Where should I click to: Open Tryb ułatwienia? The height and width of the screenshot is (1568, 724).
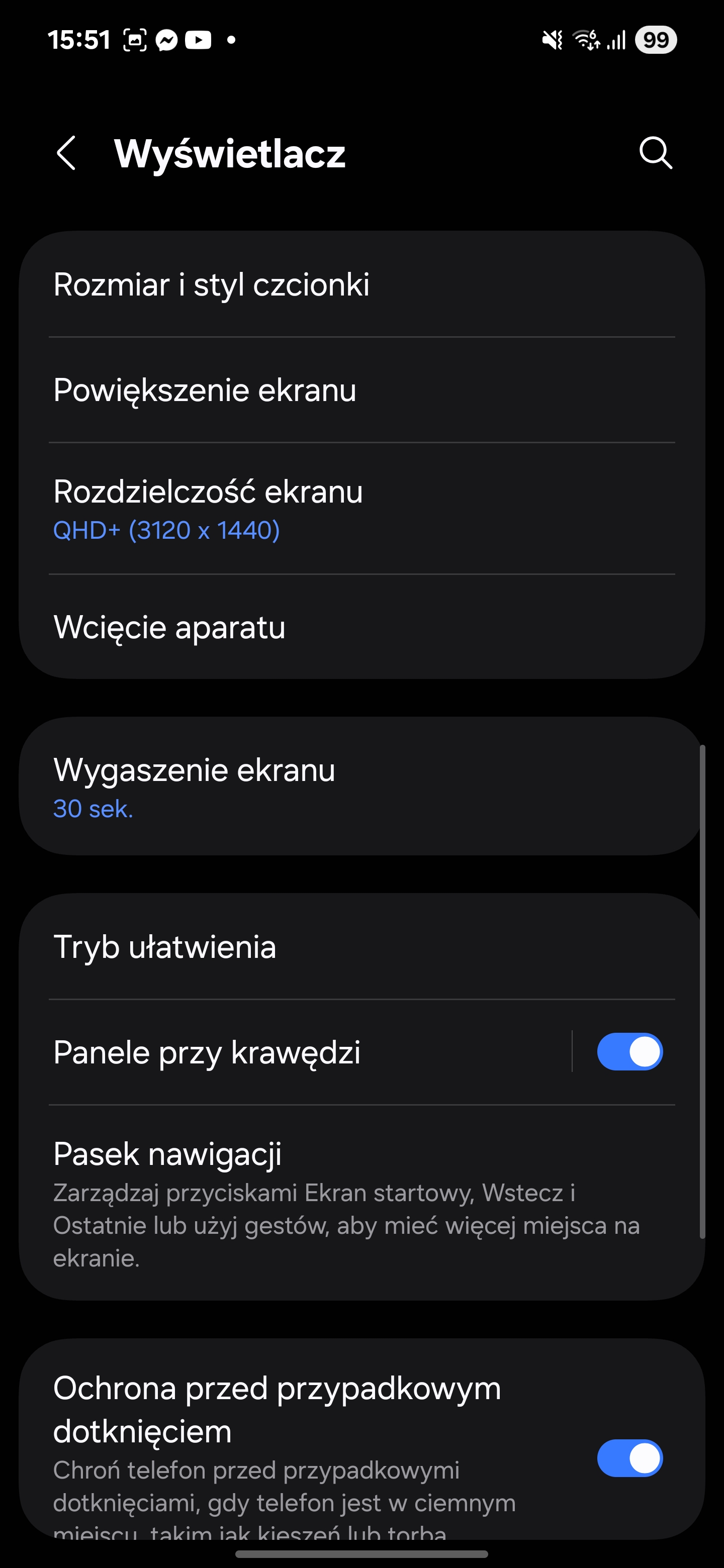pyautogui.click(x=361, y=946)
